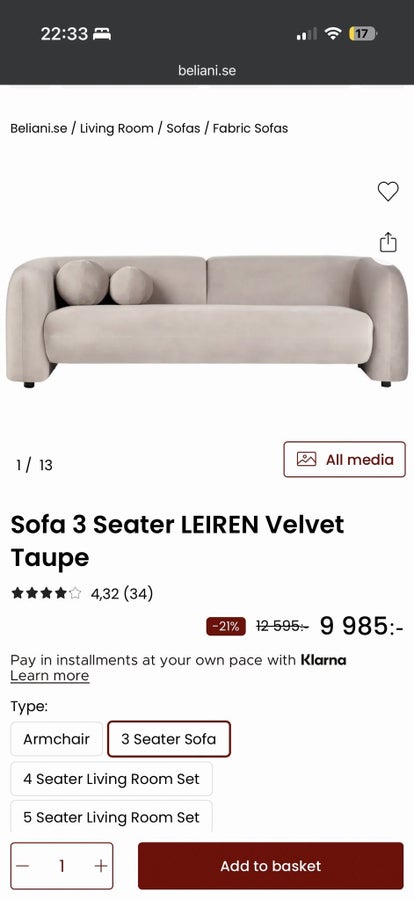Screen dimensions: 414x900
Task: Pick the 5 Seater Living Room Set
Action: pos(111,817)
